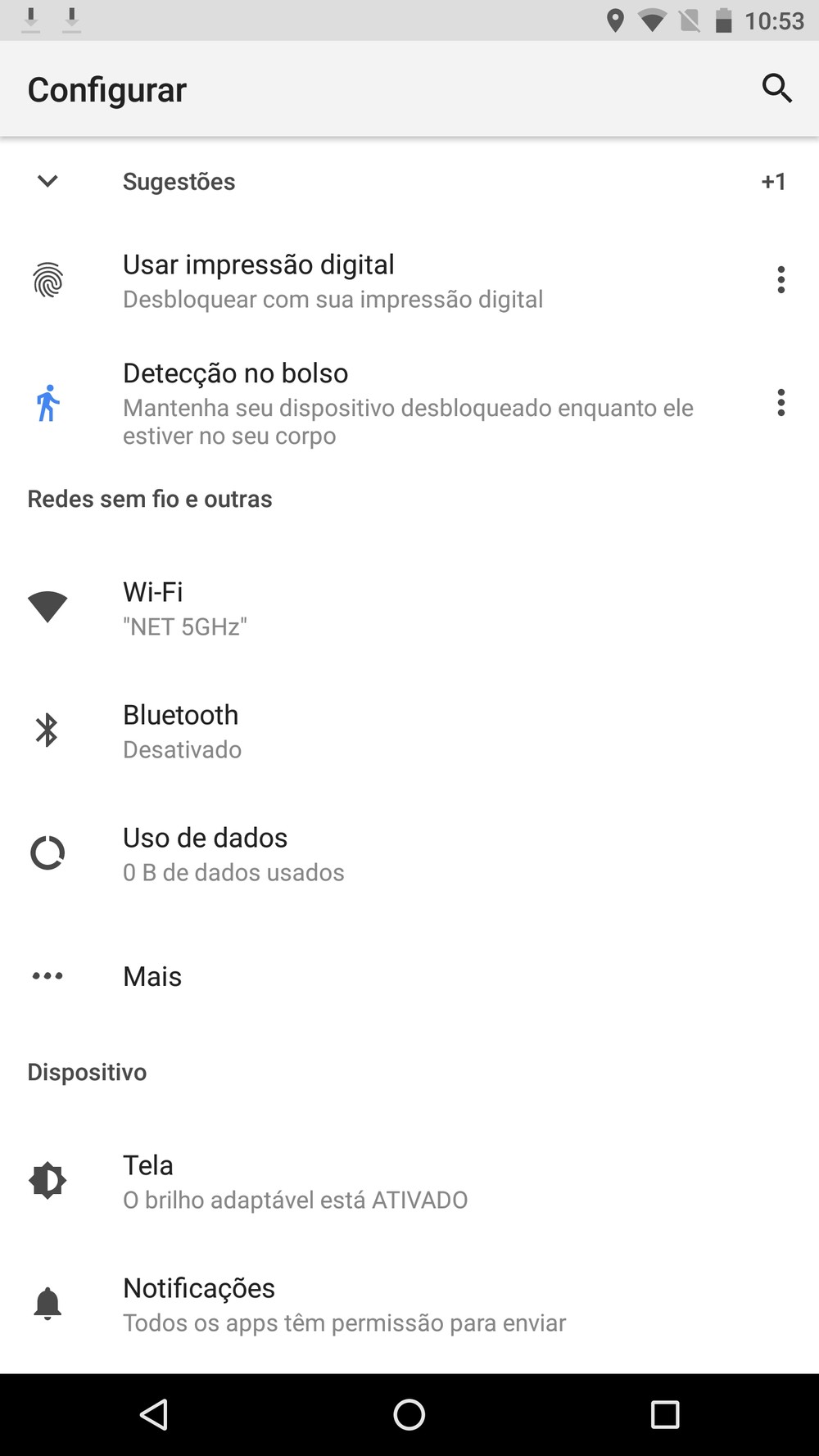The image size is (819, 1456).
Task: Go to Bluetooth settings
Action: pyautogui.click(x=182, y=730)
